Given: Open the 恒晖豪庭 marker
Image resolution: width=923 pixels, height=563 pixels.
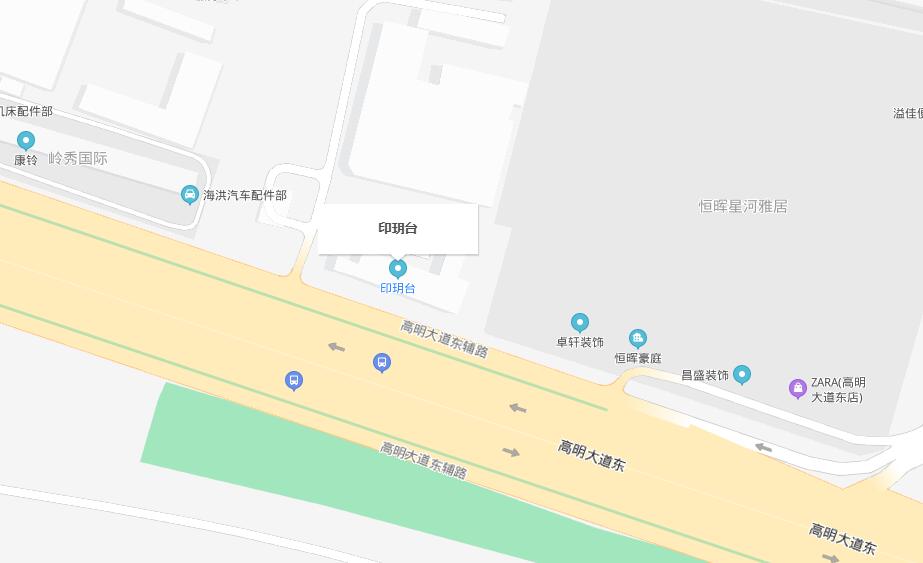Looking at the screenshot, I should [x=638, y=339].
